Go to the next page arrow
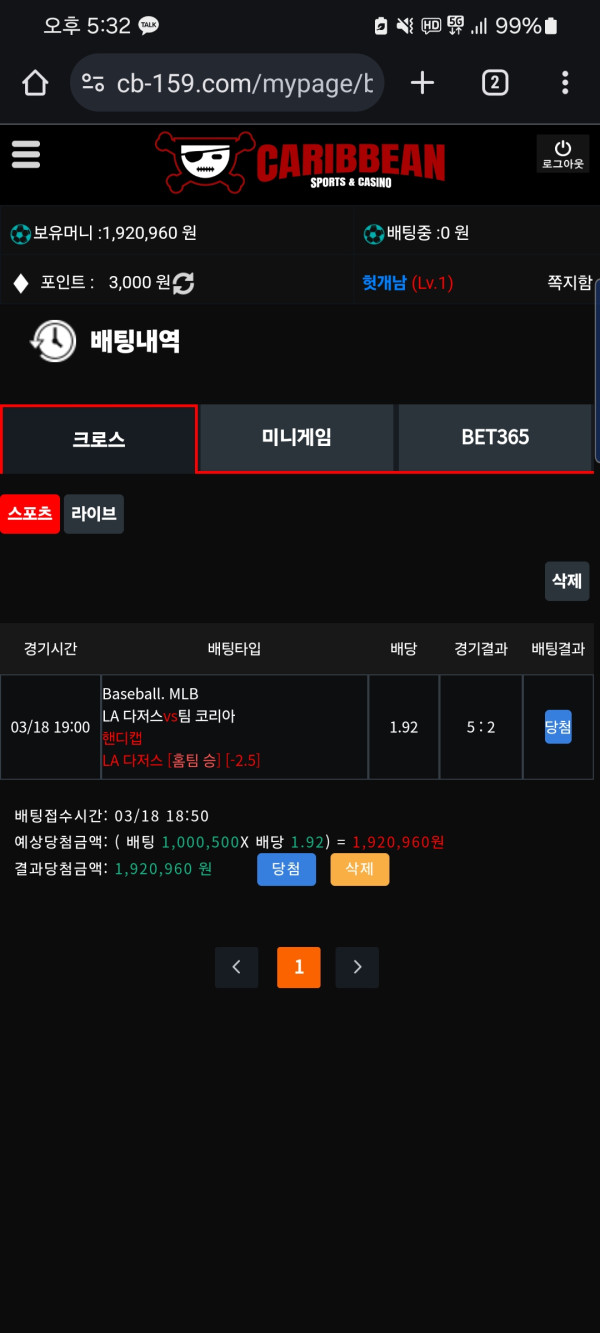The image size is (600, 1333). click(x=357, y=967)
